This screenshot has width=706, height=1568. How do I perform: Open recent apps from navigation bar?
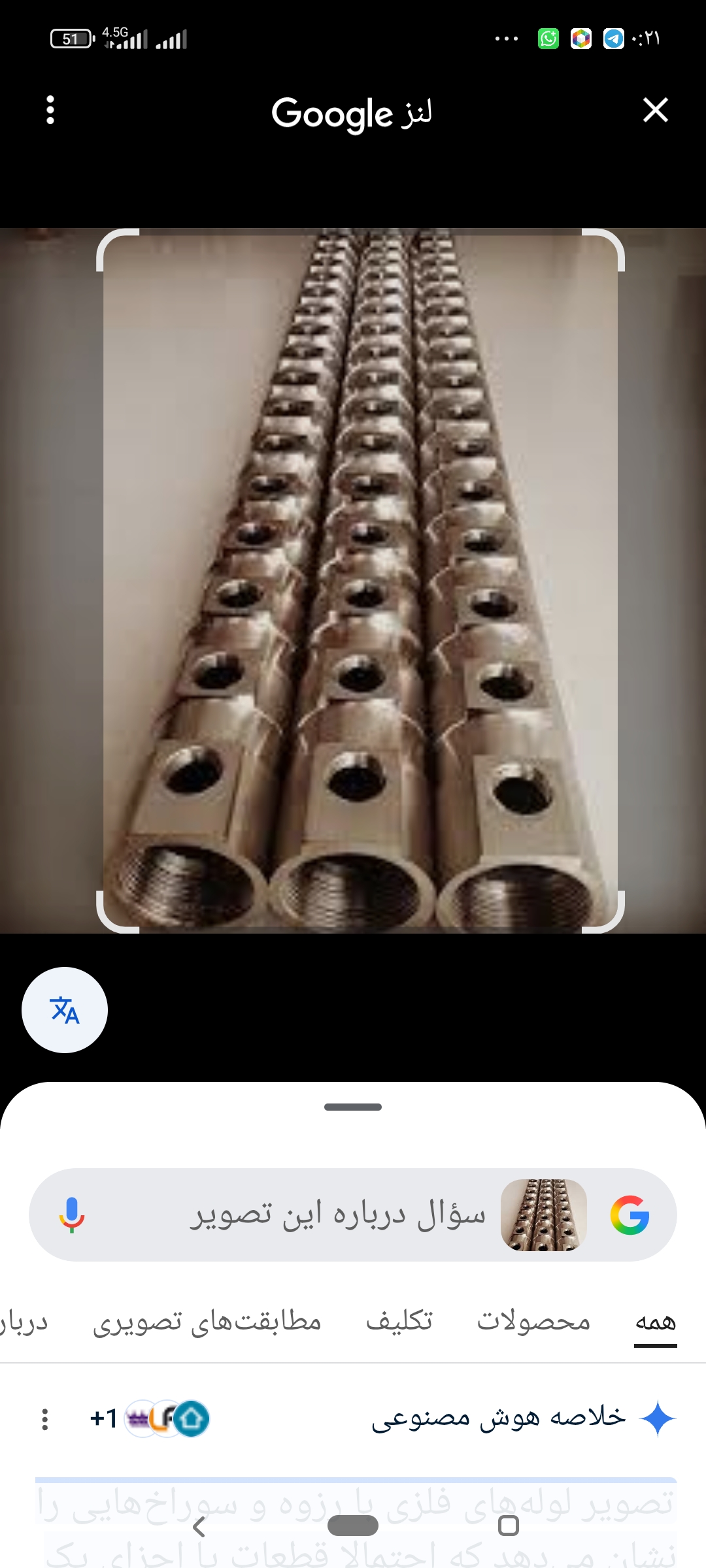tap(508, 1526)
